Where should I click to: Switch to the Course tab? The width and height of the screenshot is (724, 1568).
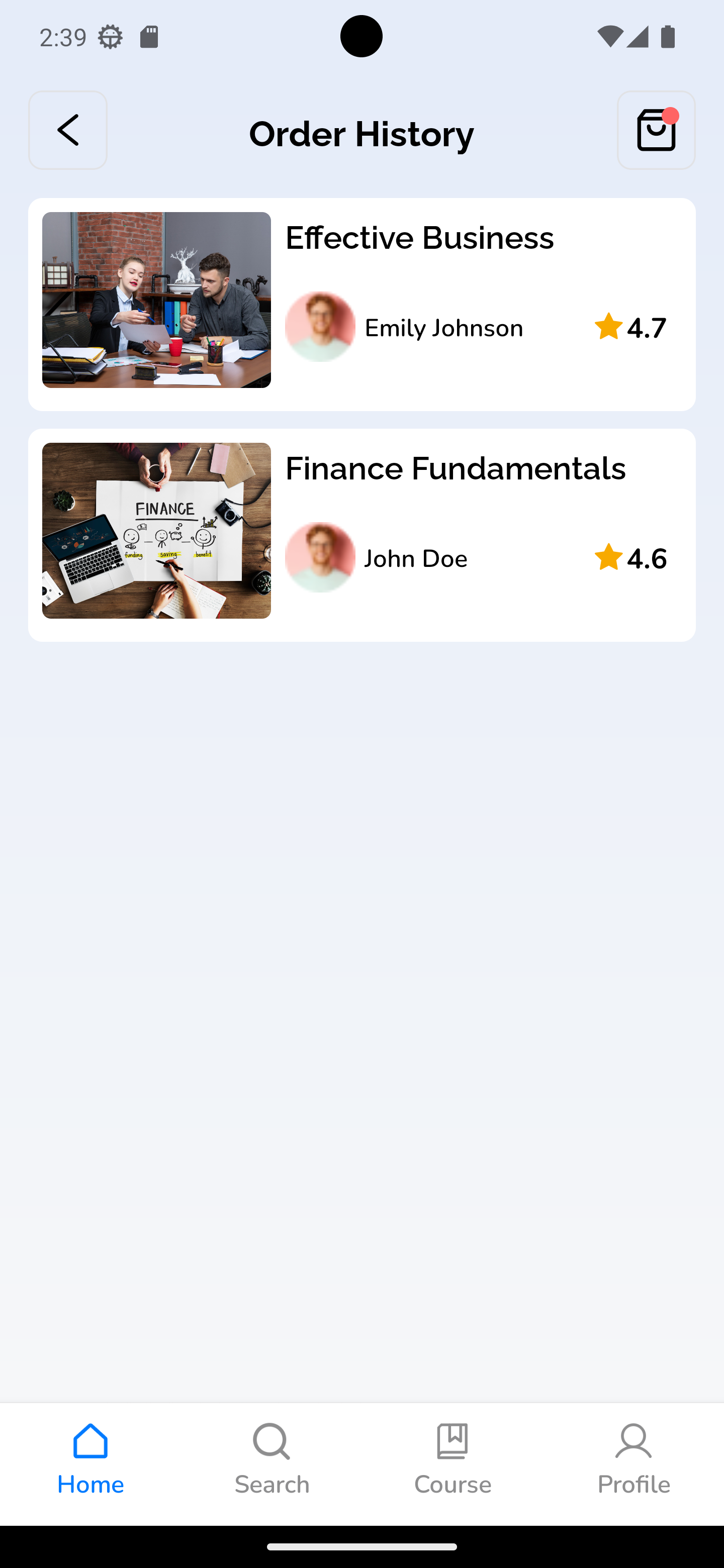click(x=452, y=1459)
